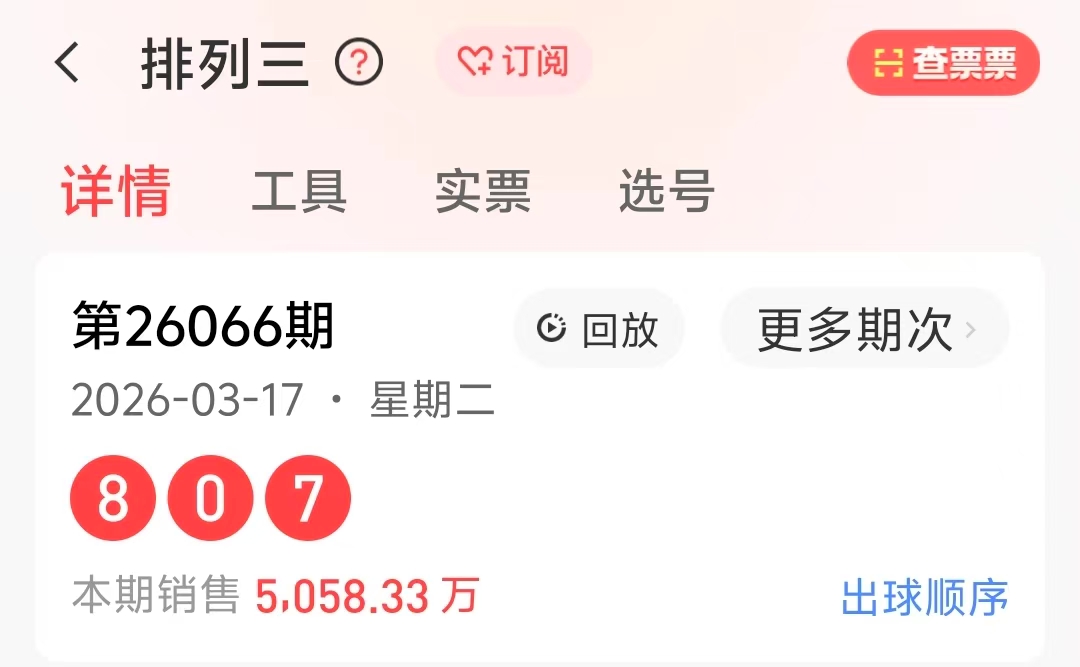Open the 查票票 ticket checker
Screen dimensions: 1080x667
point(943,63)
